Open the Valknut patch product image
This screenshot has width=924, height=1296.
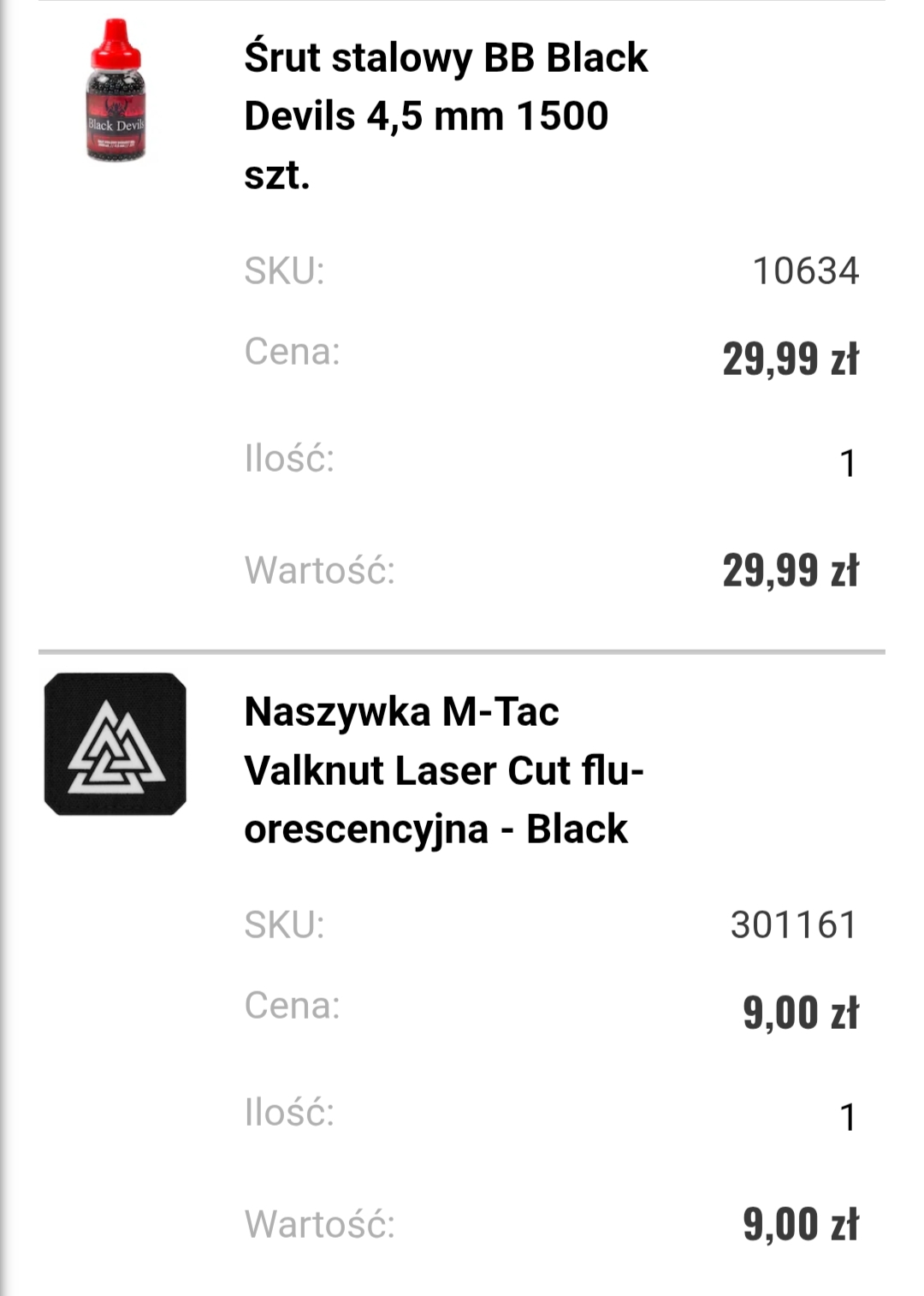(x=115, y=744)
